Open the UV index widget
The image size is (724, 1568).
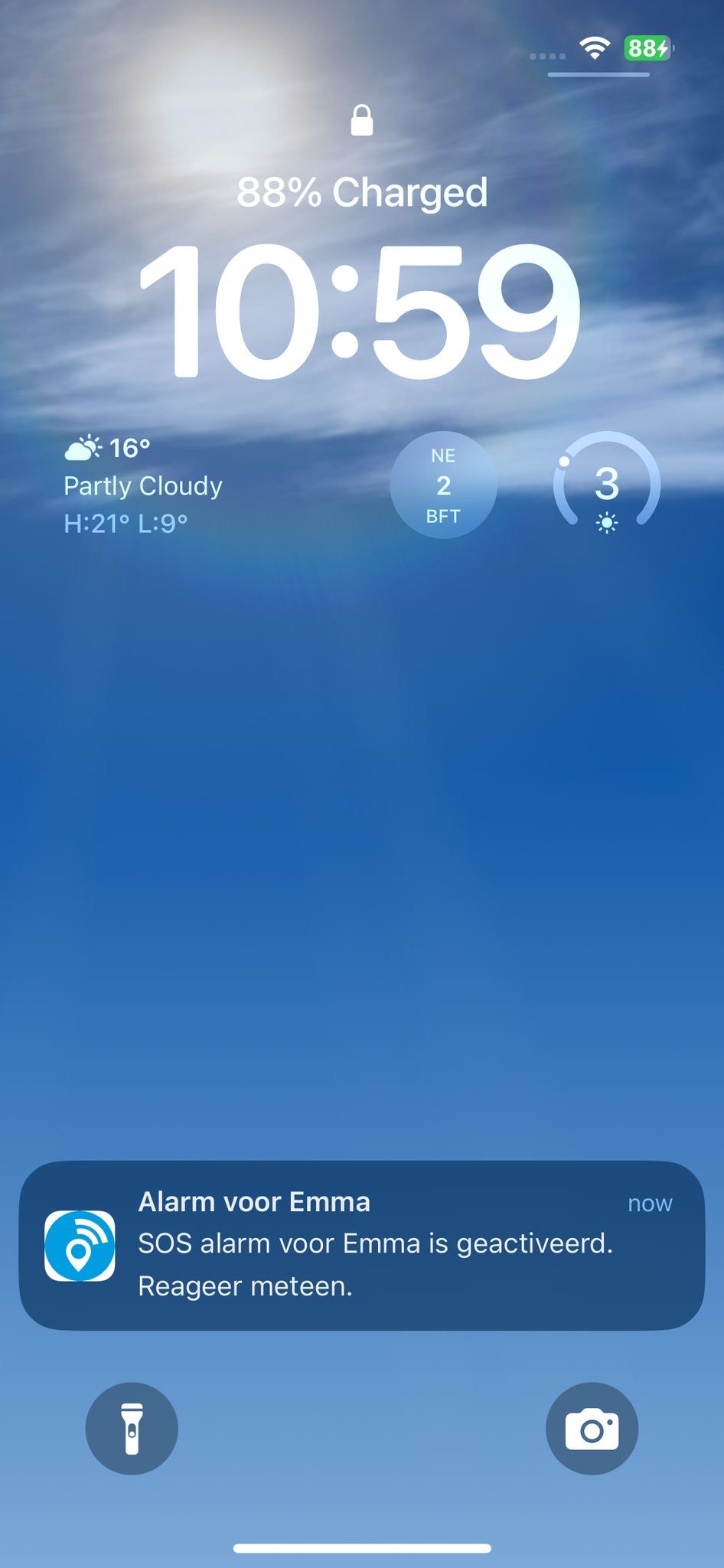tap(606, 485)
